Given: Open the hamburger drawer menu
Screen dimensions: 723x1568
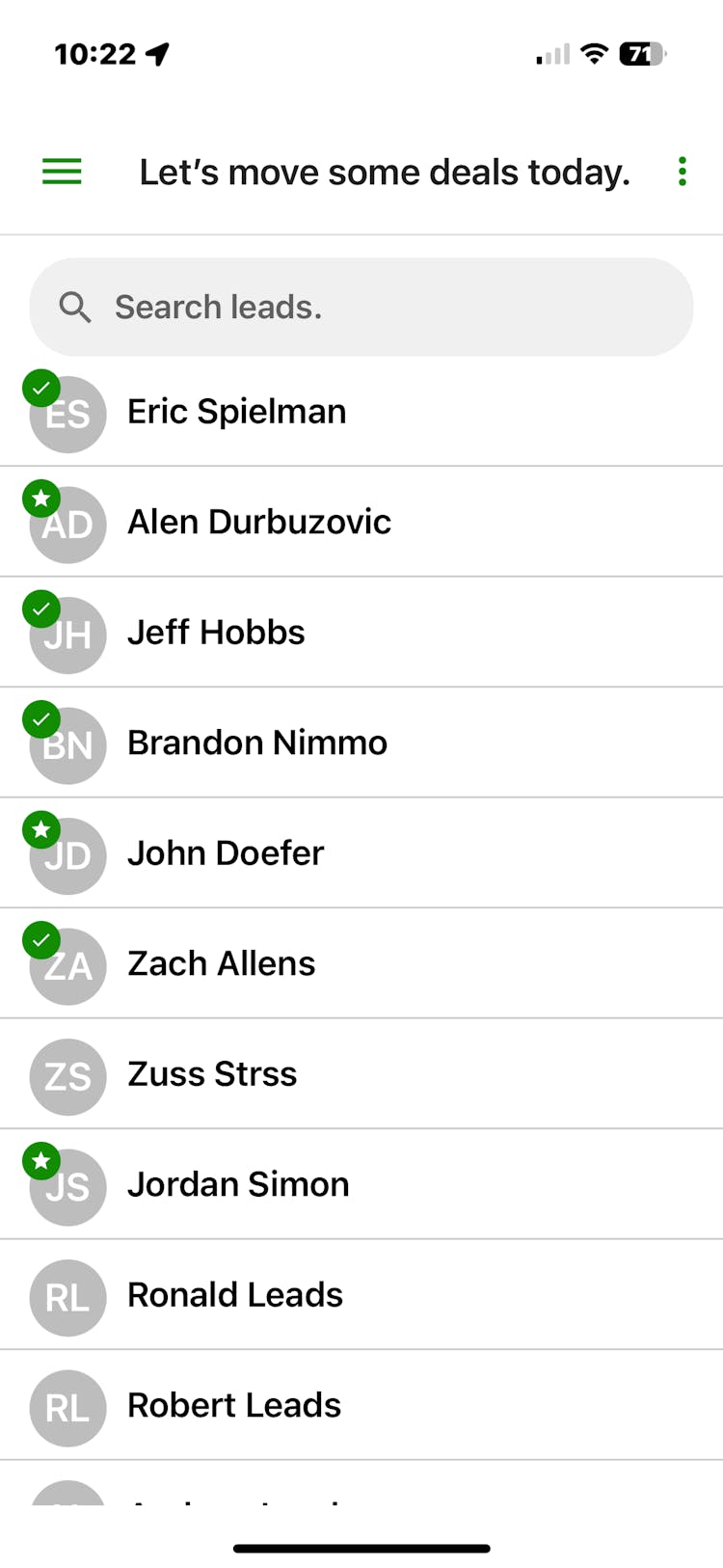Looking at the screenshot, I should pyautogui.click(x=62, y=172).
